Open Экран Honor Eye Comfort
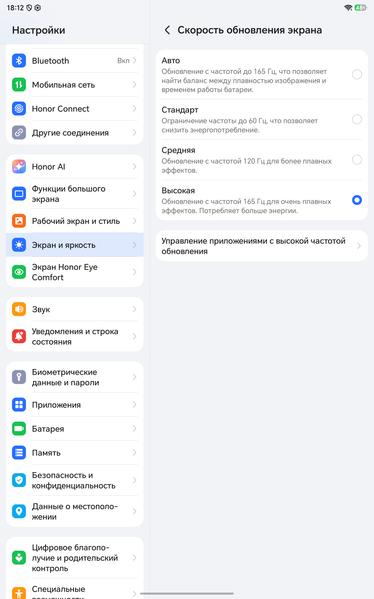Viewport: 374px width, 599px height. (x=75, y=272)
